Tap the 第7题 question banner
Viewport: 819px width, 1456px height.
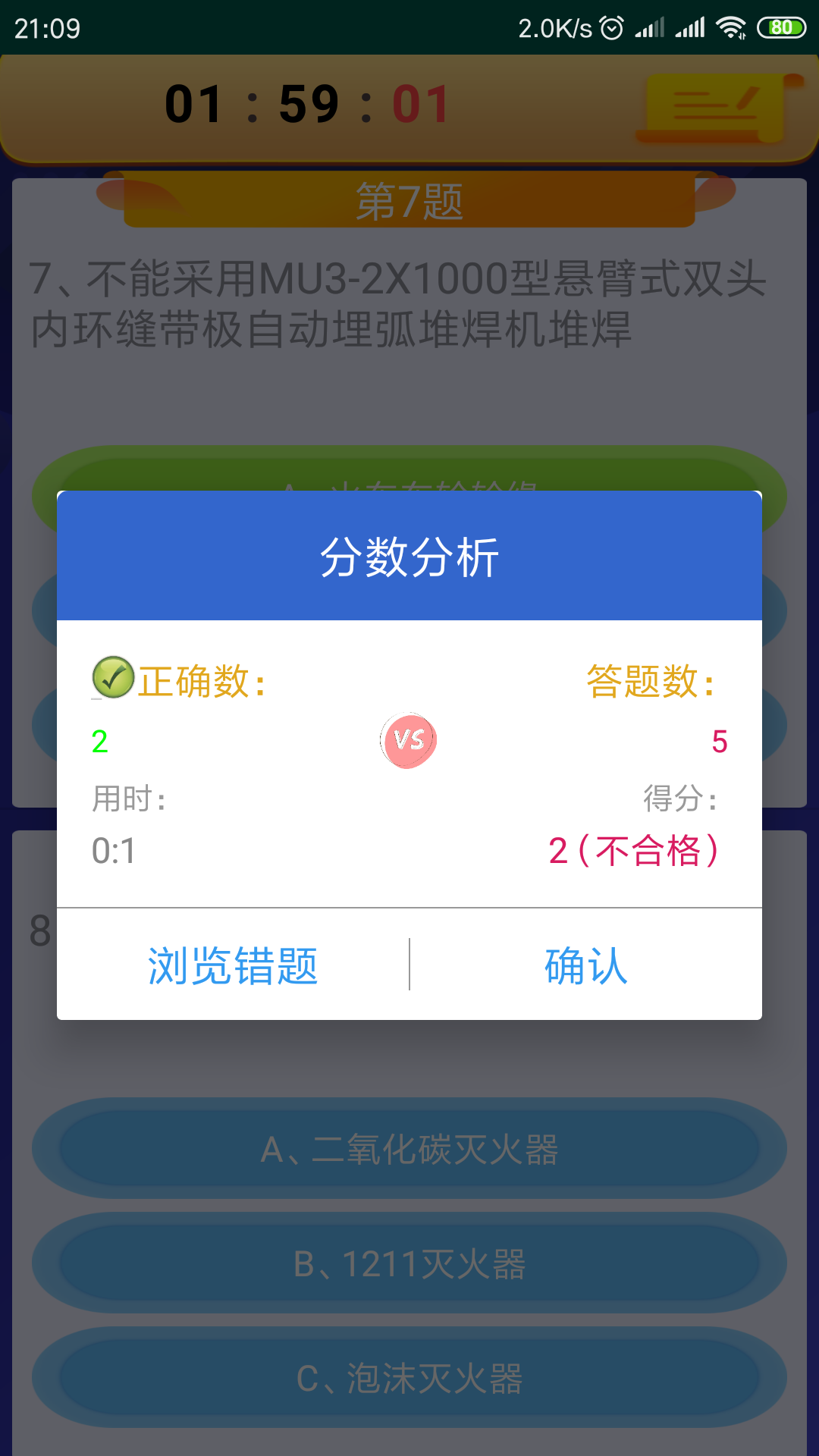409,201
